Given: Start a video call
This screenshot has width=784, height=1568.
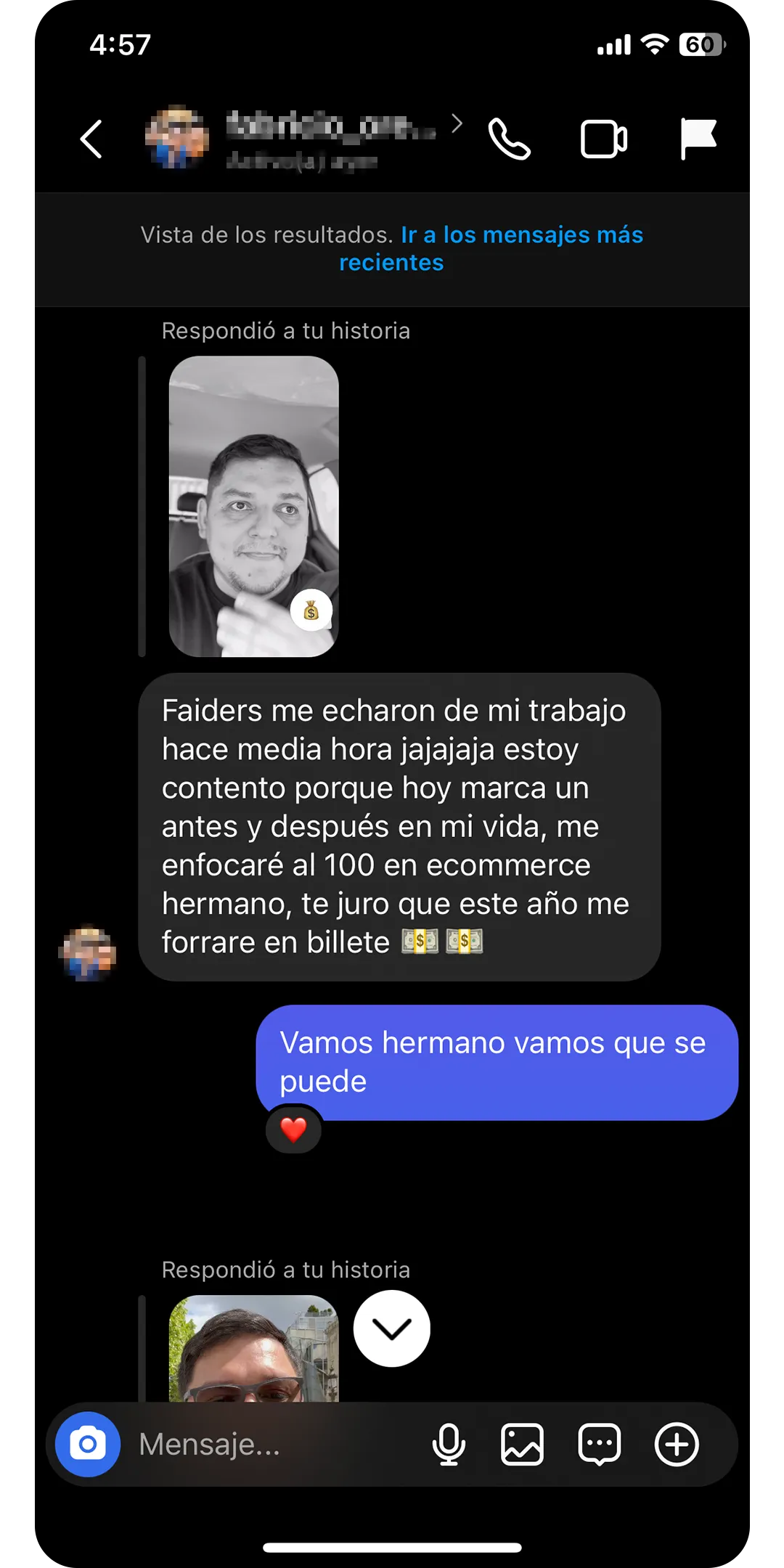Looking at the screenshot, I should [x=604, y=139].
